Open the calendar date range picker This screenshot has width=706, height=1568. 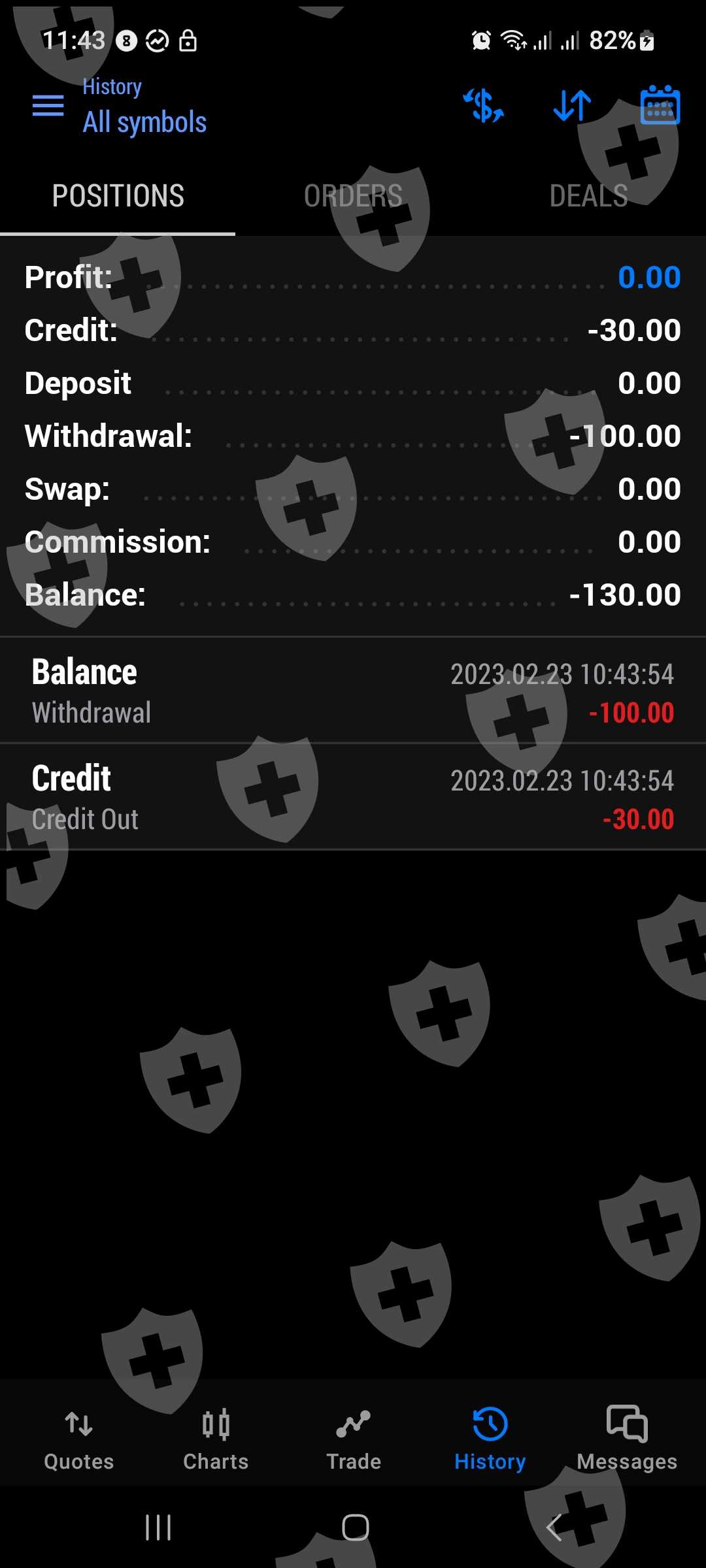[660, 106]
